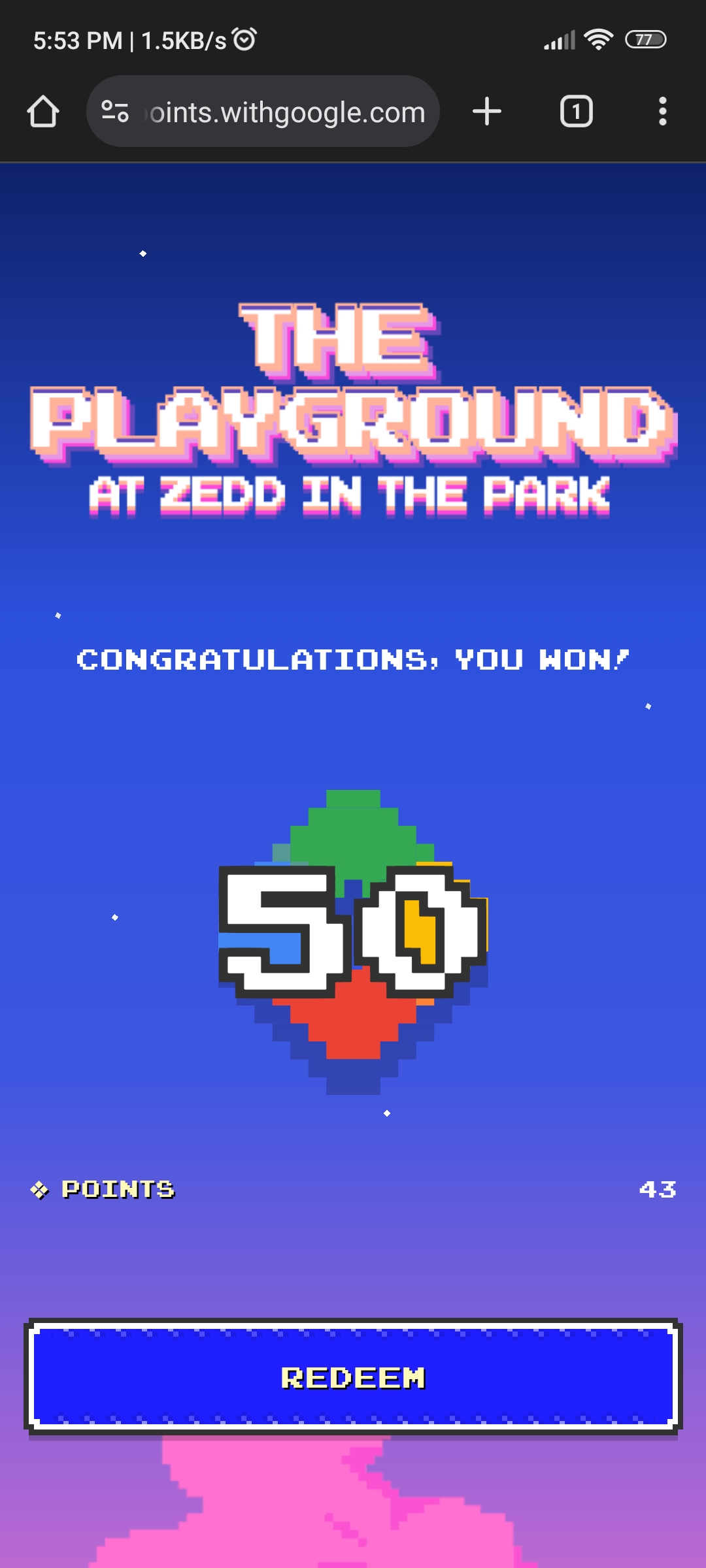This screenshot has width=706, height=1568.
Task: Open a new browser tab
Action: point(487,112)
